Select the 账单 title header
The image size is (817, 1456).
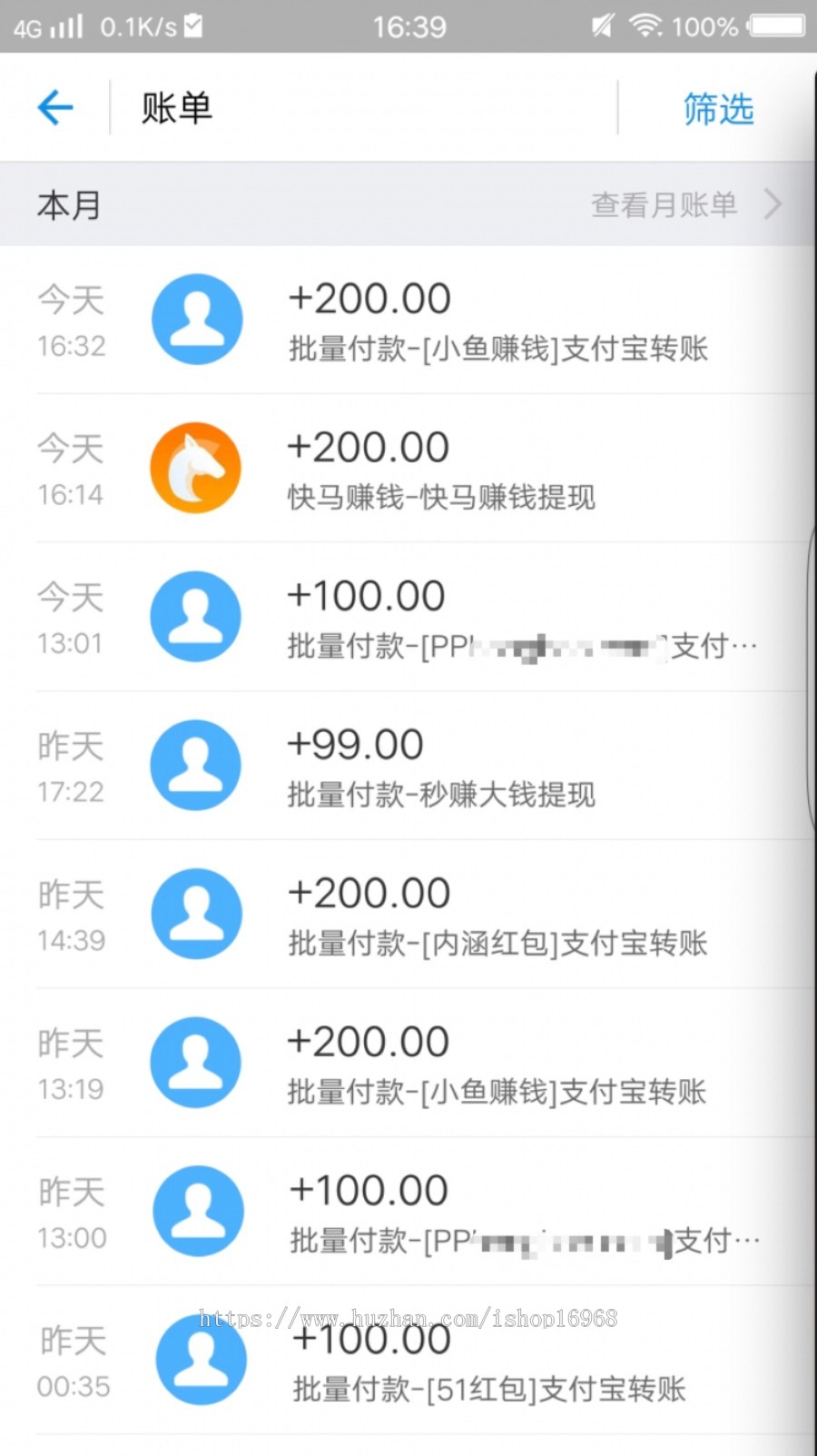coord(176,107)
